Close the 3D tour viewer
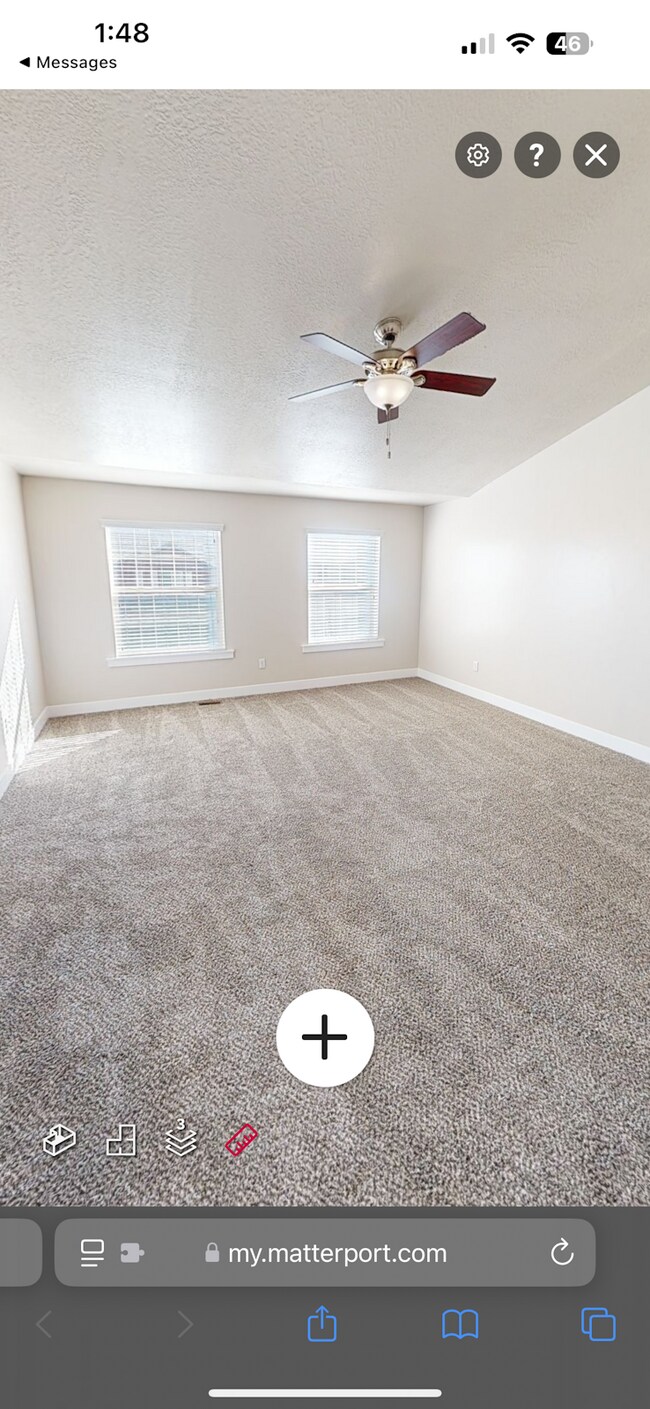Screen dimensions: 650x1409 [x=596, y=155]
